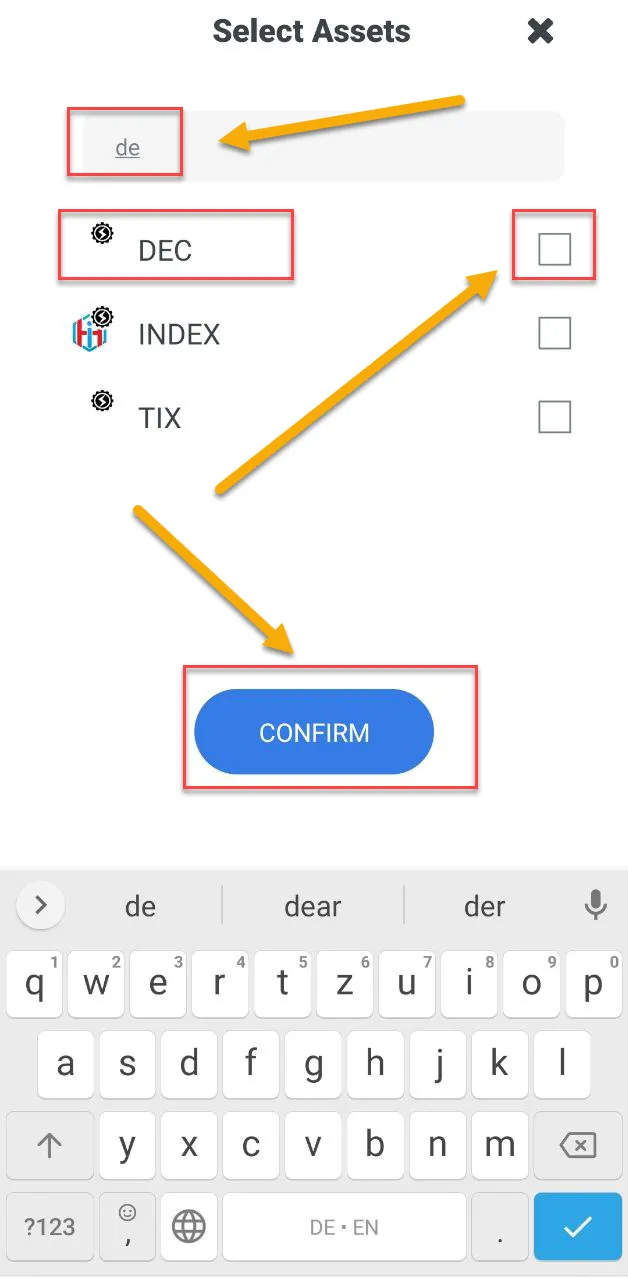
Task: Start voice input with the microphone
Action: pos(595,906)
